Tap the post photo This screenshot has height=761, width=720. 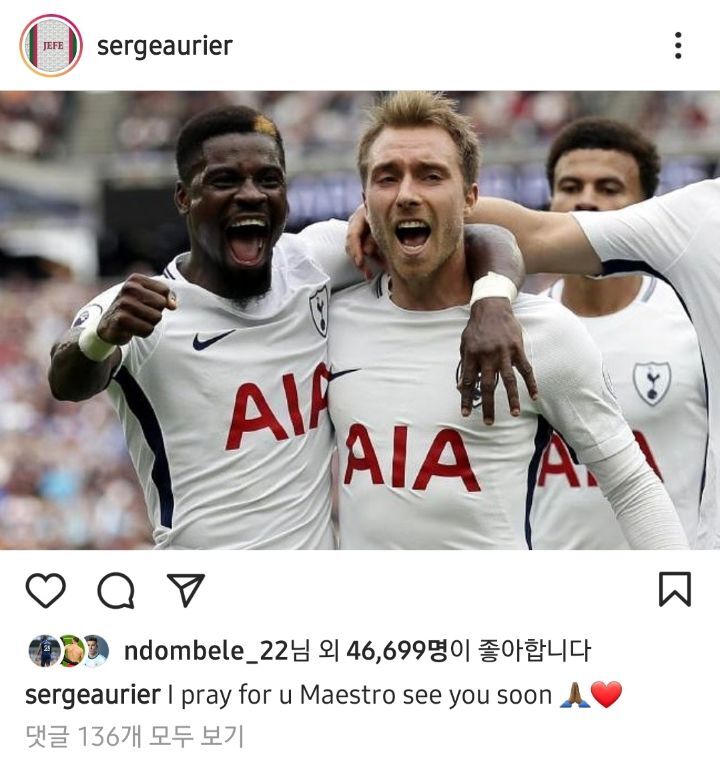point(360,320)
